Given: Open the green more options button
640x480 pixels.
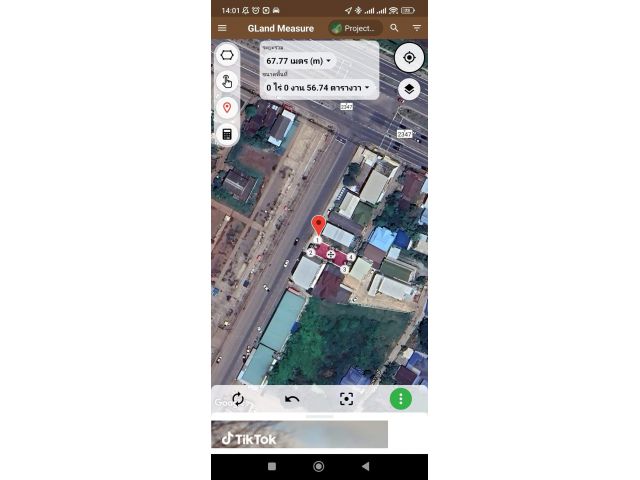Looking at the screenshot, I should click(400, 399).
